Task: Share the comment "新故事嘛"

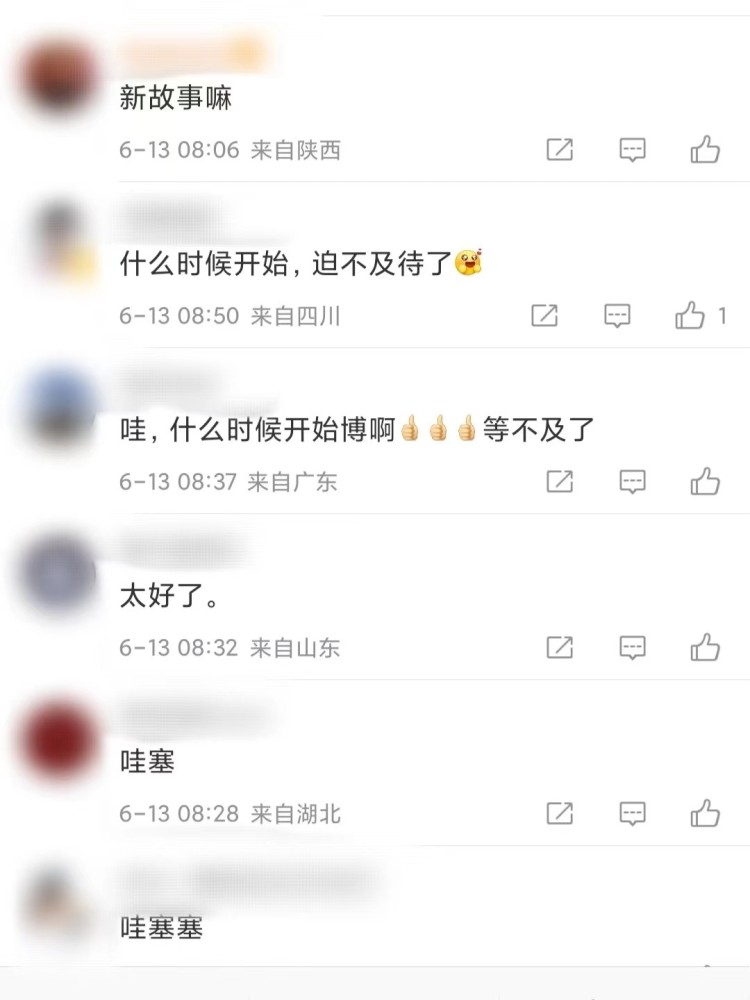Action: (560, 150)
